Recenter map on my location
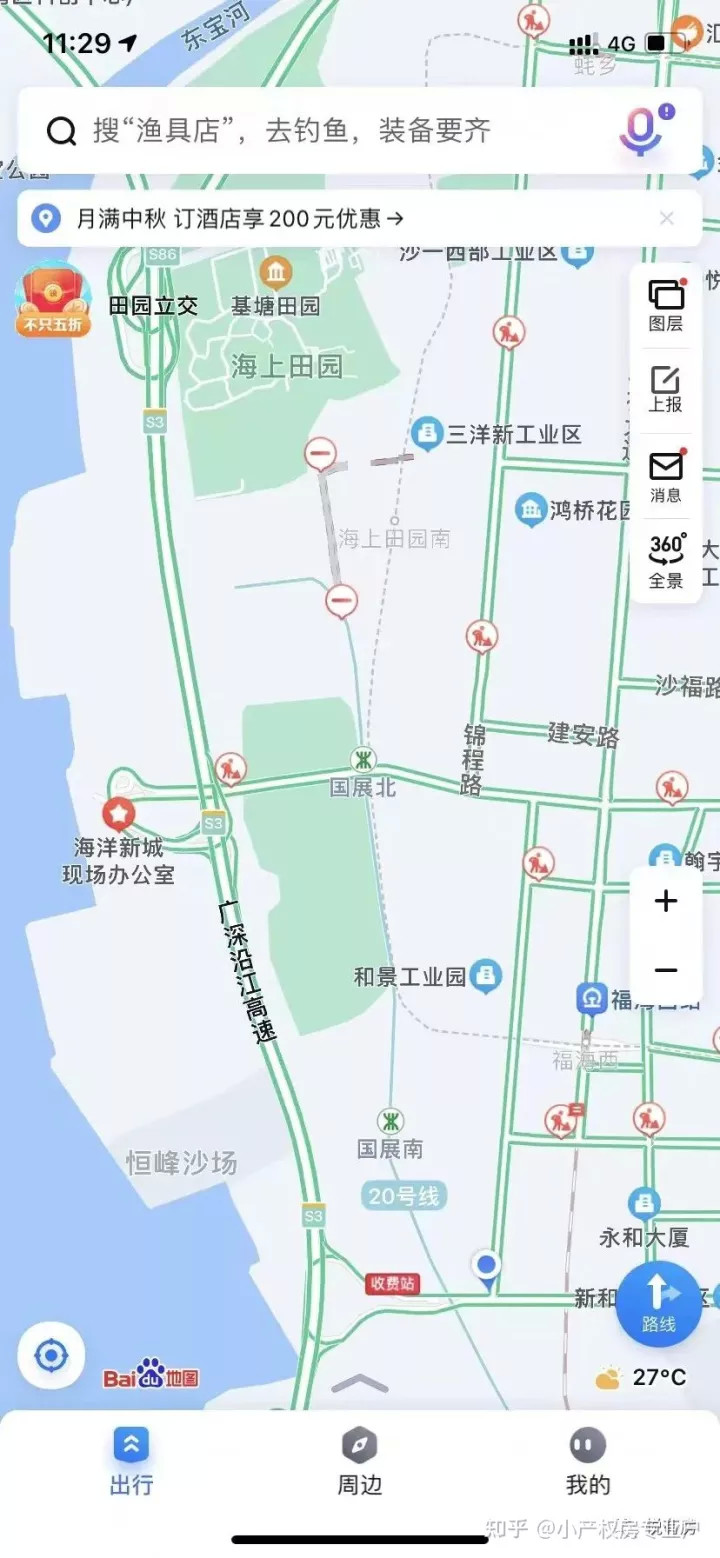Viewport: 720px width, 1558px height. 51,1356
